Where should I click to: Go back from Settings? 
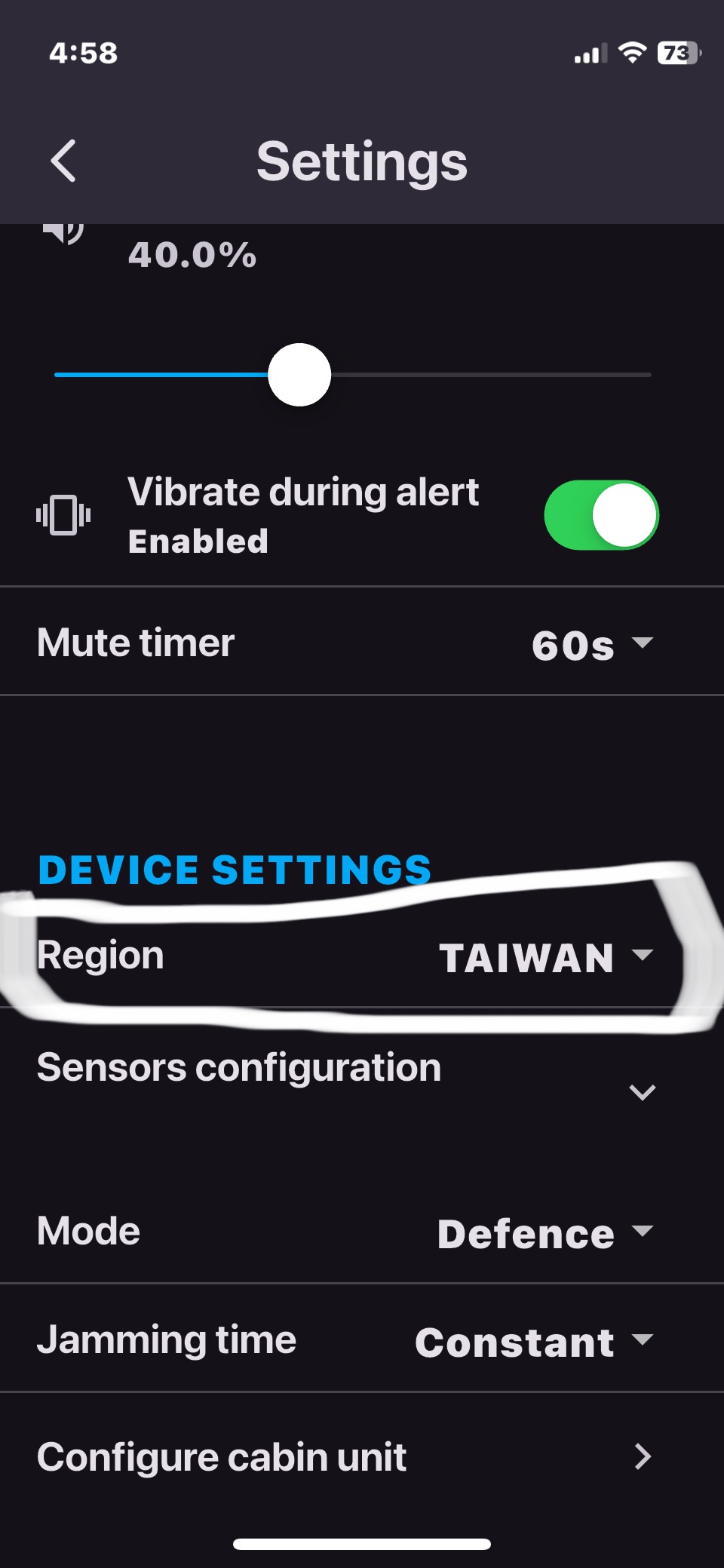tap(64, 161)
